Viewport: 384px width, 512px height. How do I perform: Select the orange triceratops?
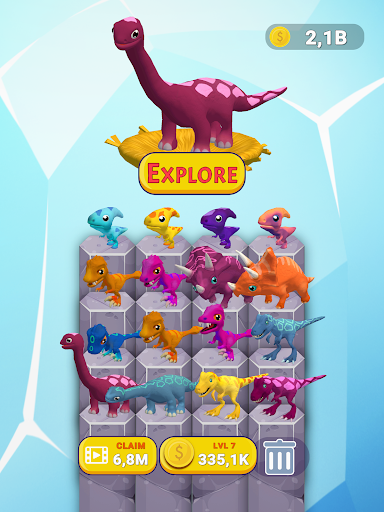pos(272,278)
